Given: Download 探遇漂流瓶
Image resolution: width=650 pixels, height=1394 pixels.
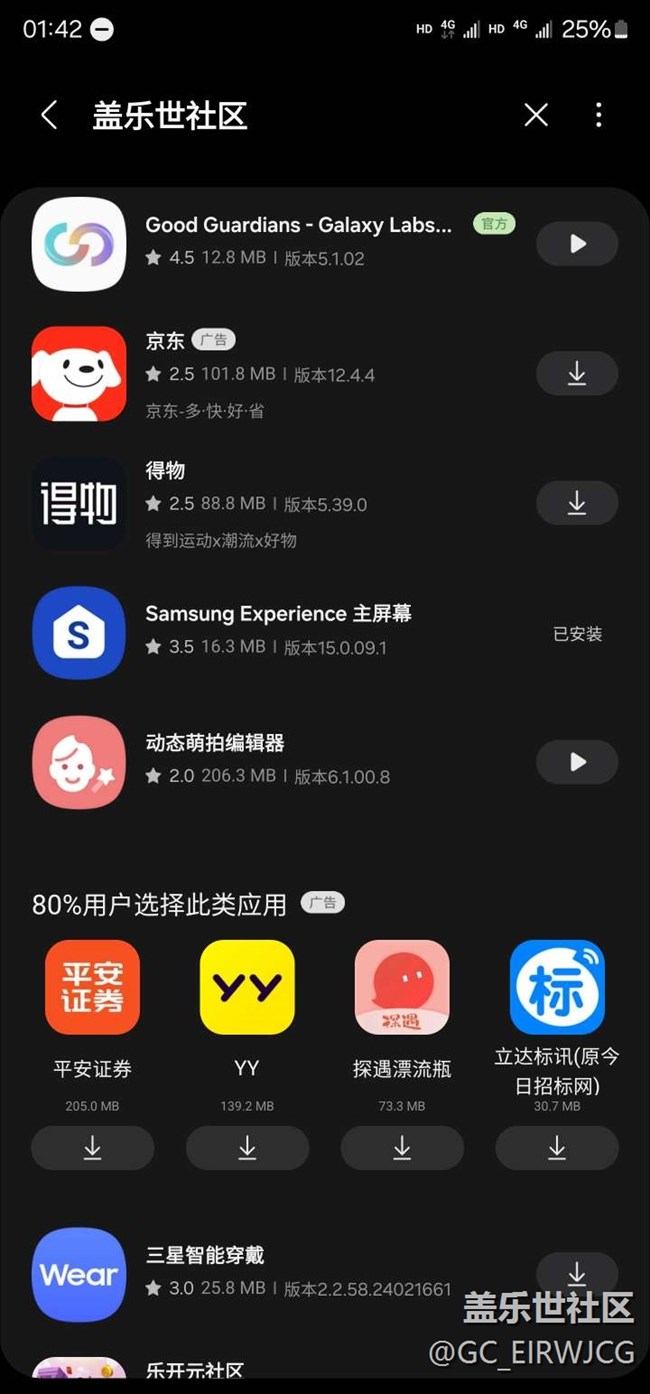Looking at the screenshot, I should point(402,1148).
